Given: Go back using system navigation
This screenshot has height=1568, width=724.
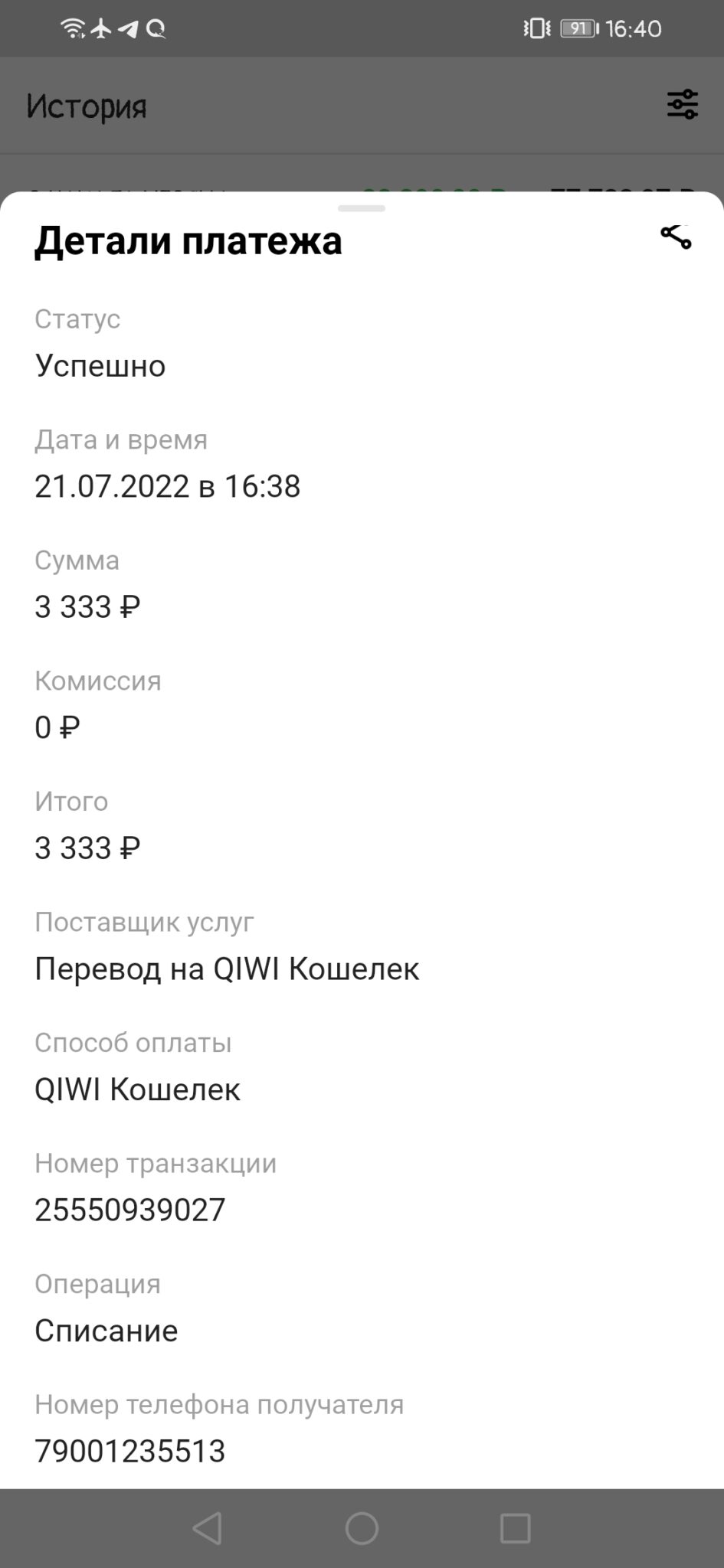Looking at the screenshot, I should pyautogui.click(x=208, y=1528).
